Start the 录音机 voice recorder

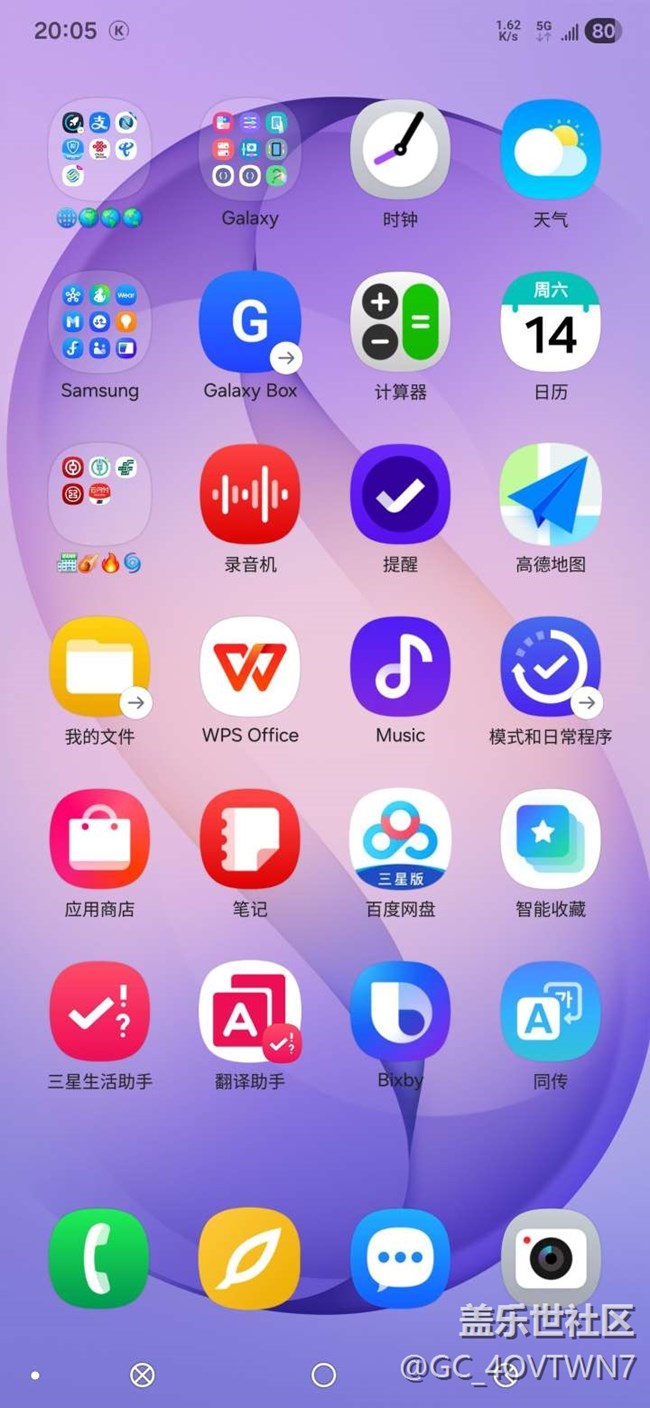(250, 495)
